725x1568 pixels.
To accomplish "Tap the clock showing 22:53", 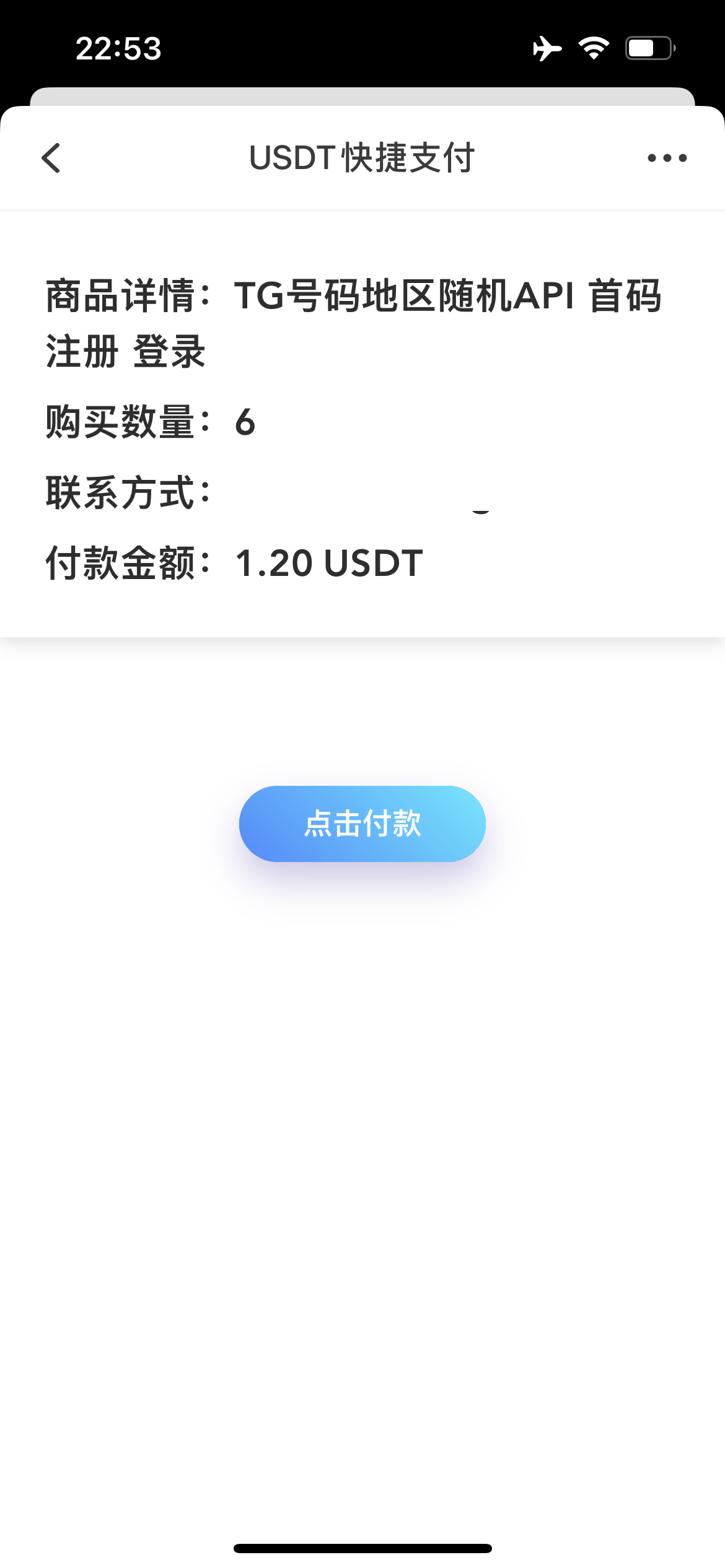I will [118, 49].
